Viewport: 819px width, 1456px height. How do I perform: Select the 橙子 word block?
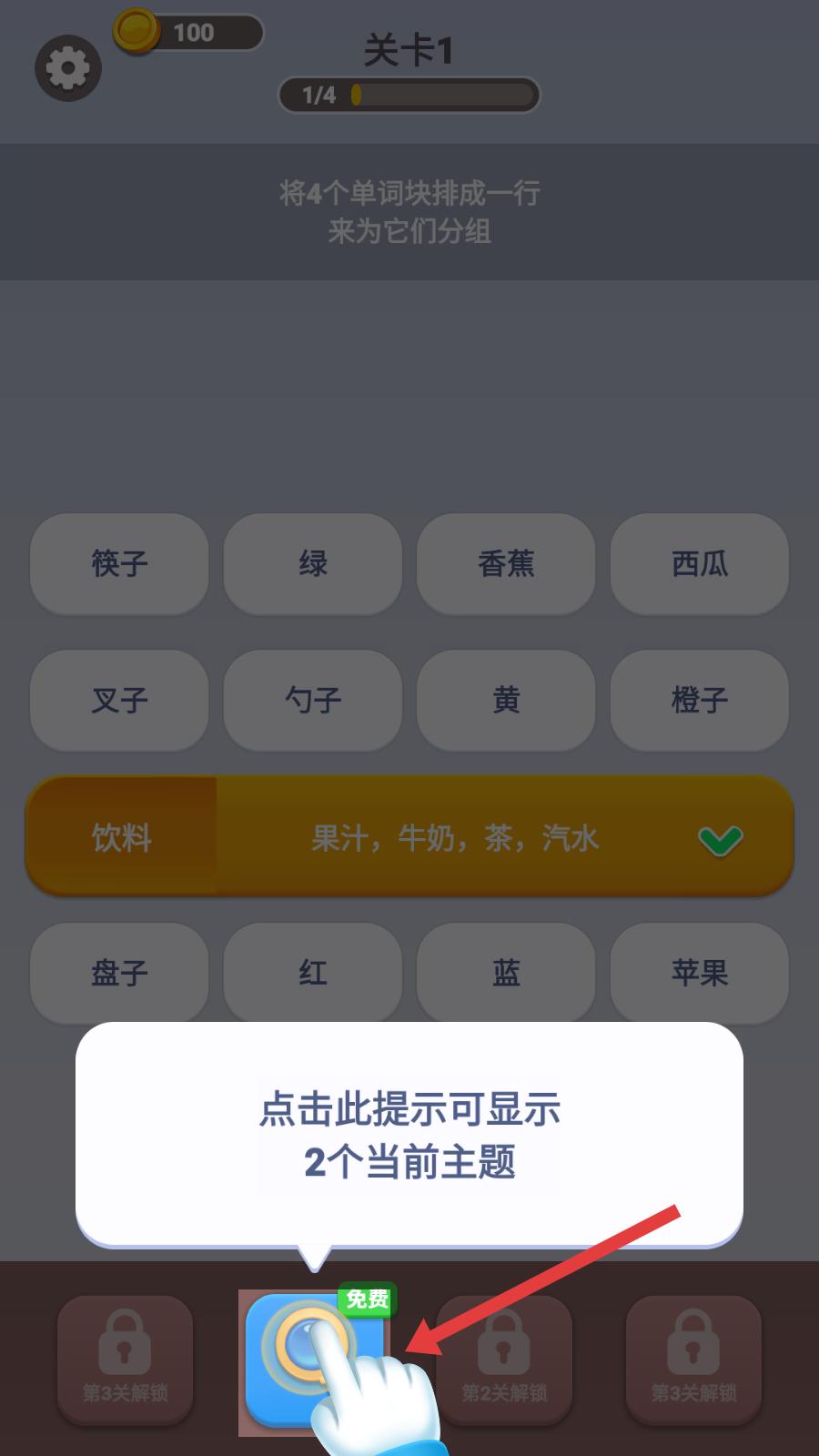pos(699,701)
